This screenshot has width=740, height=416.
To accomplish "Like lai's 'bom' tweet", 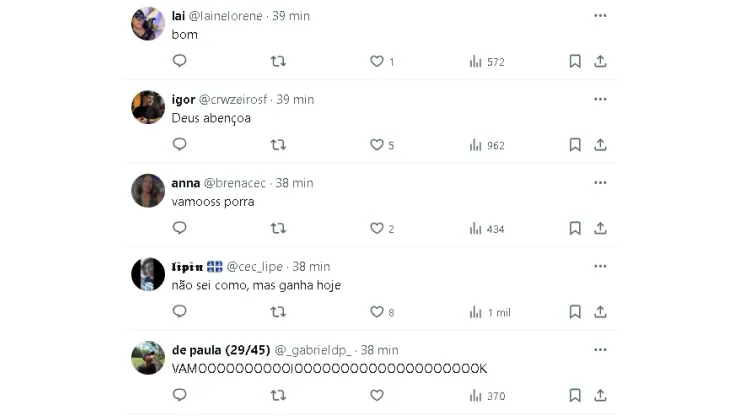I will click(x=377, y=61).
